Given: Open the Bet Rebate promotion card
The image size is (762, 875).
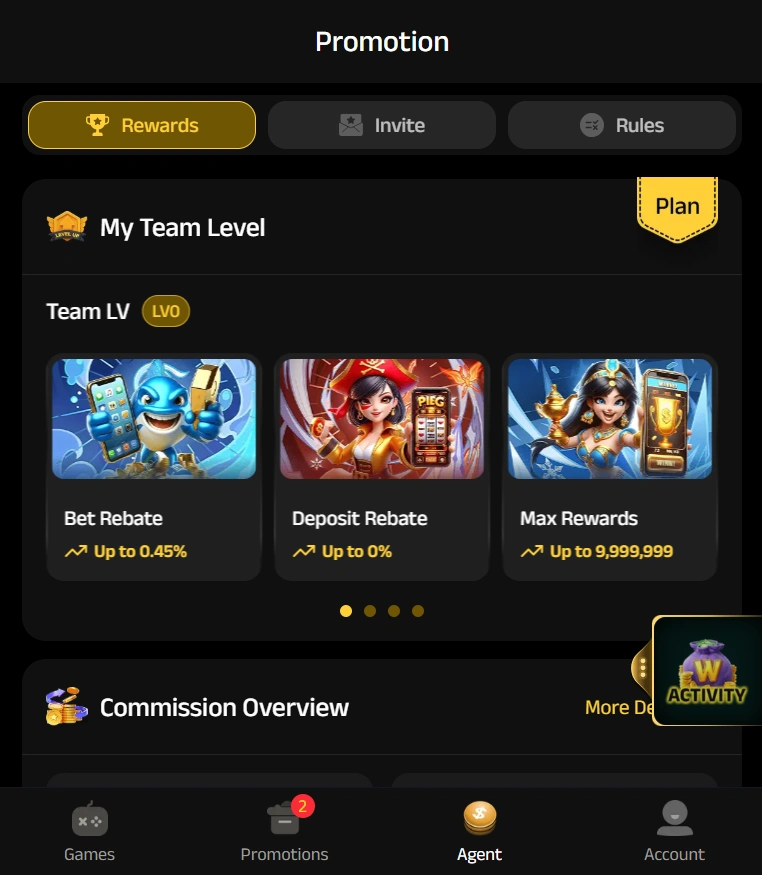Looking at the screenshot, I should click(x=153, y=466).
